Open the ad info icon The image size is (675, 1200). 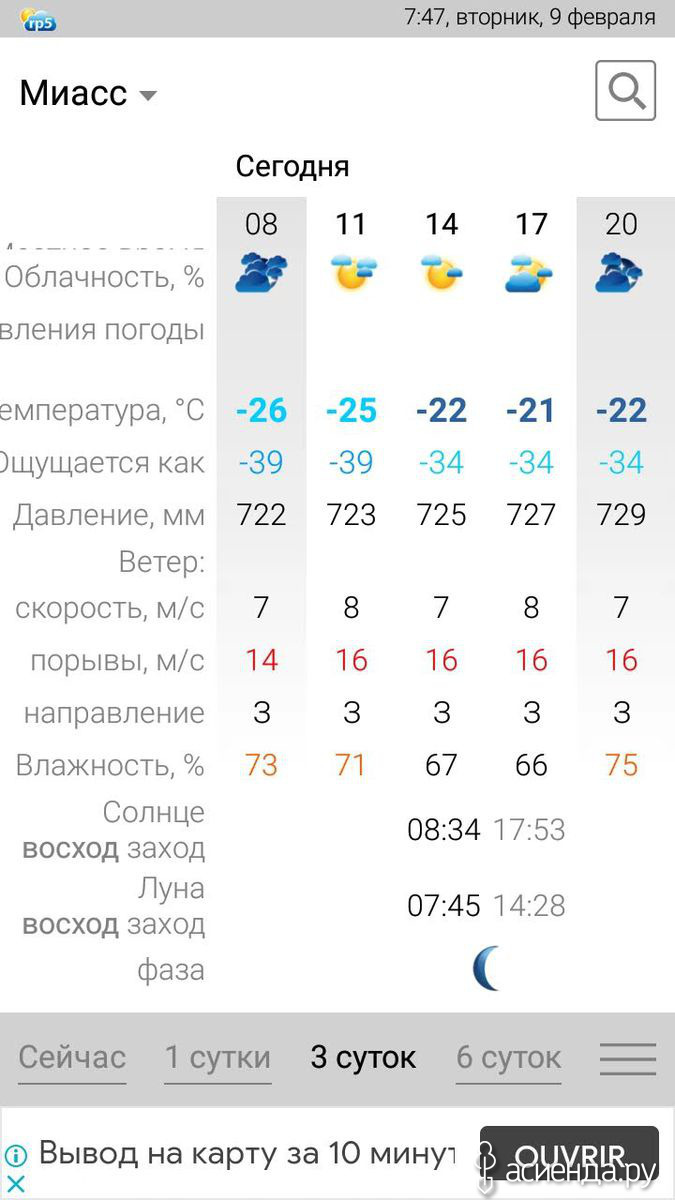[x=16, y=1155]
